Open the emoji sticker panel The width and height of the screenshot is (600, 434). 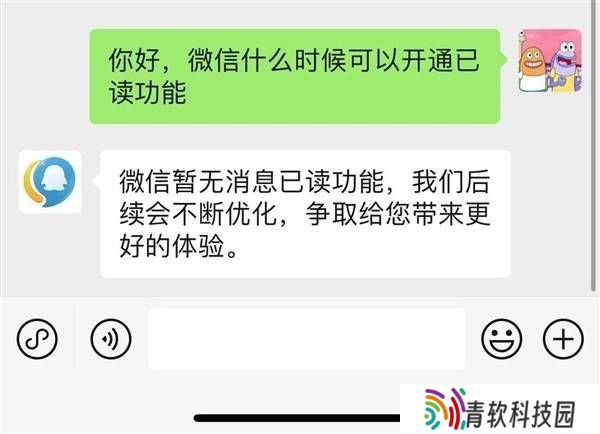click(501, 340)
